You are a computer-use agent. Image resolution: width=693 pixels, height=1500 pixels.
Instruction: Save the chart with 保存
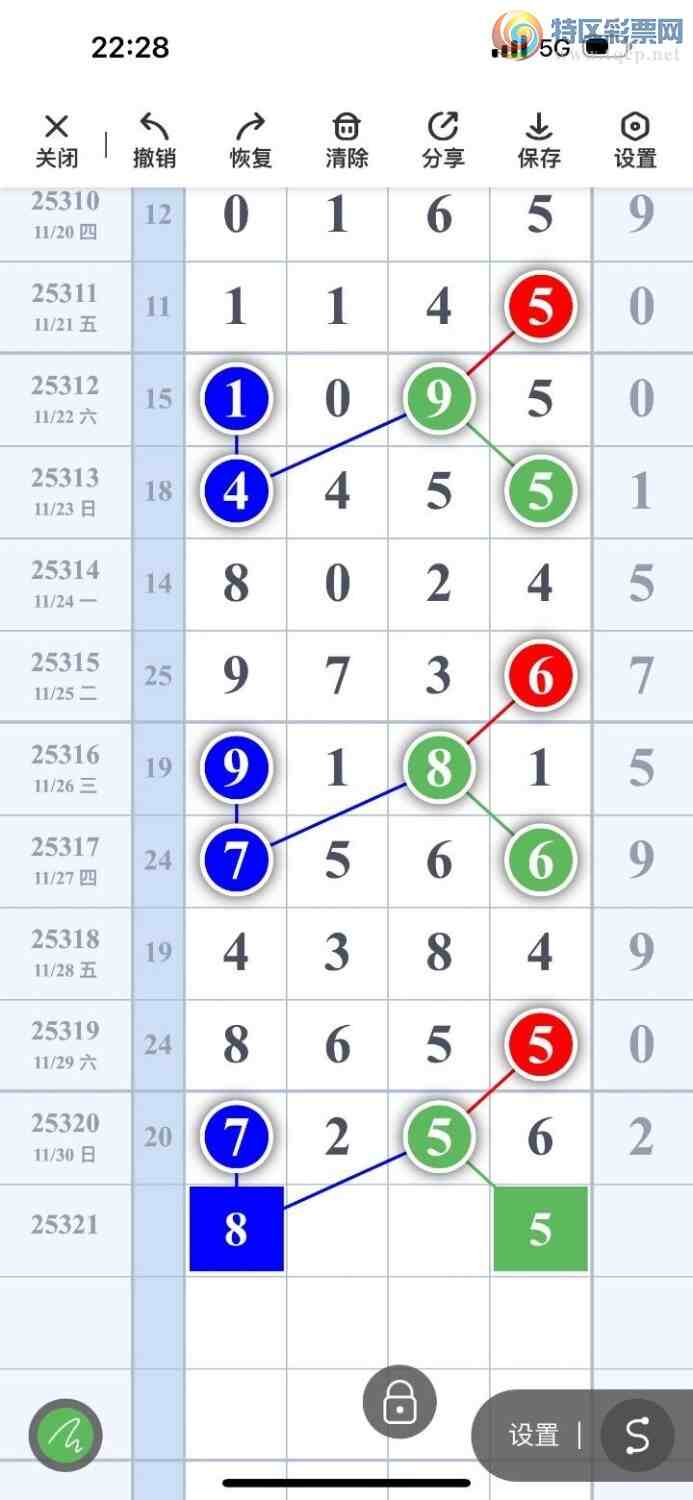point(539,140)
